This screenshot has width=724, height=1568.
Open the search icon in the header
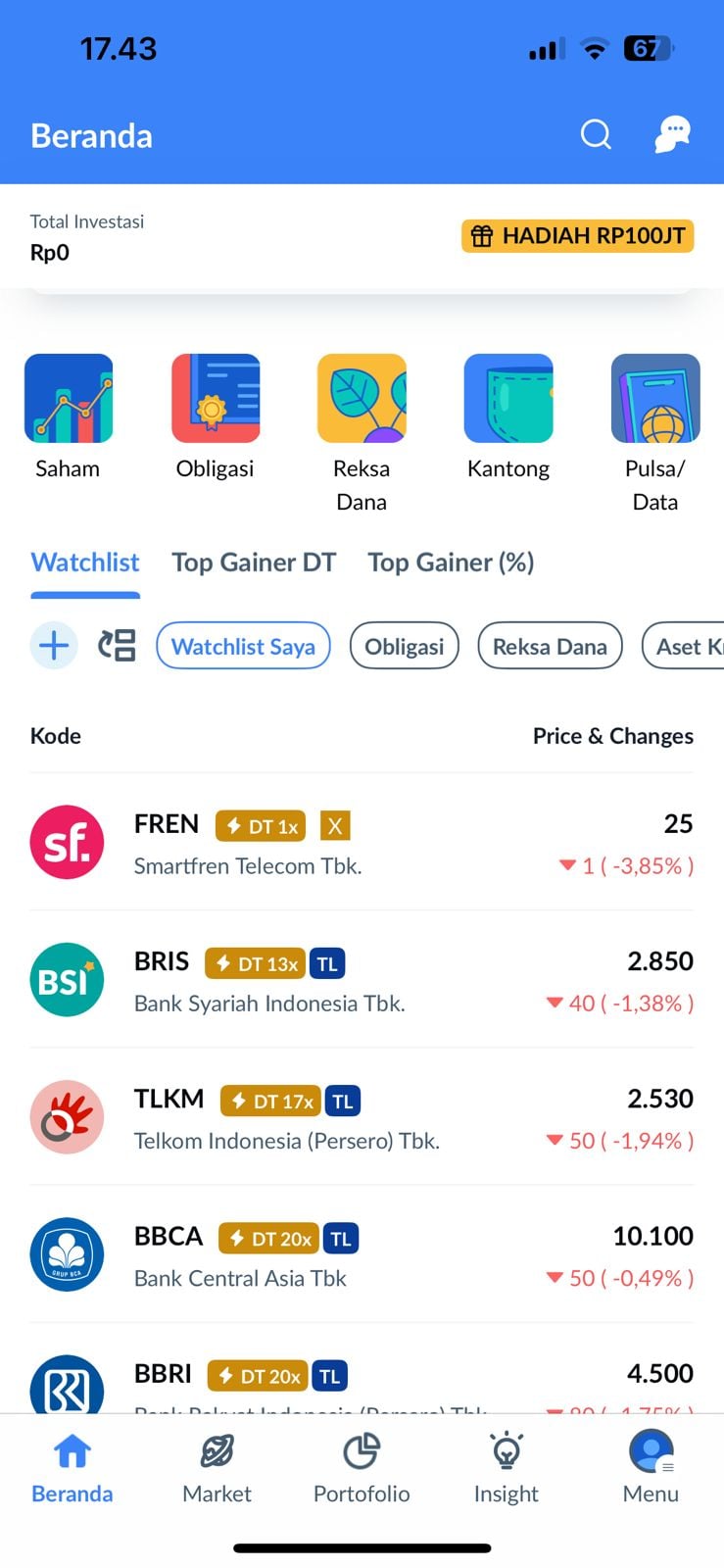pos(596,135)
